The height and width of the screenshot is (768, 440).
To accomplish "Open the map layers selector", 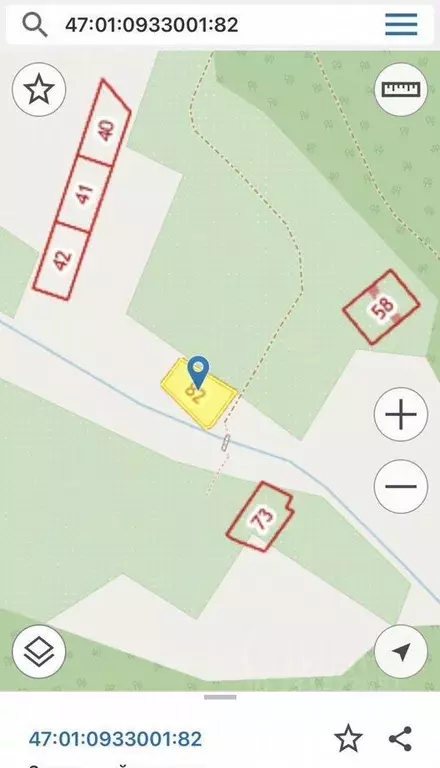I will point(39,652).
